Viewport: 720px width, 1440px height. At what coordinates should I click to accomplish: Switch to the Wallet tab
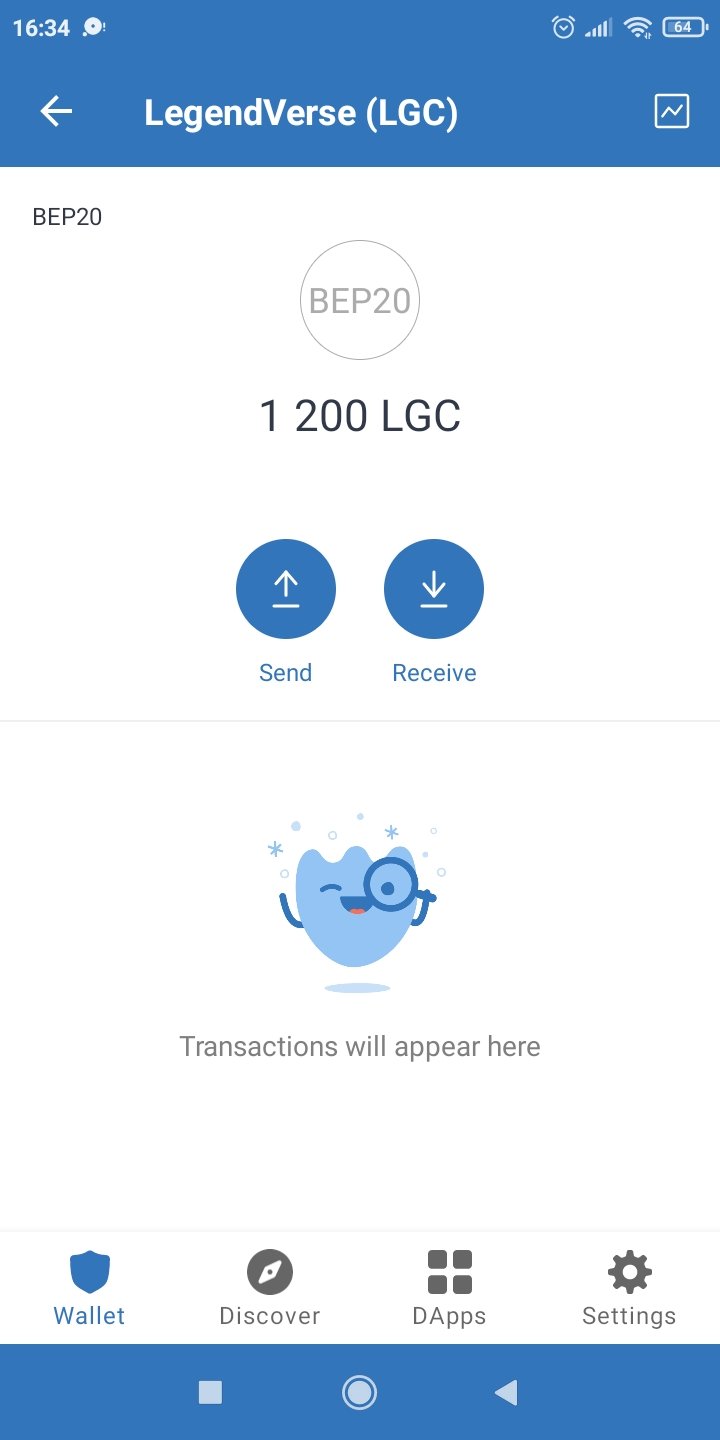click(90, 1288)
